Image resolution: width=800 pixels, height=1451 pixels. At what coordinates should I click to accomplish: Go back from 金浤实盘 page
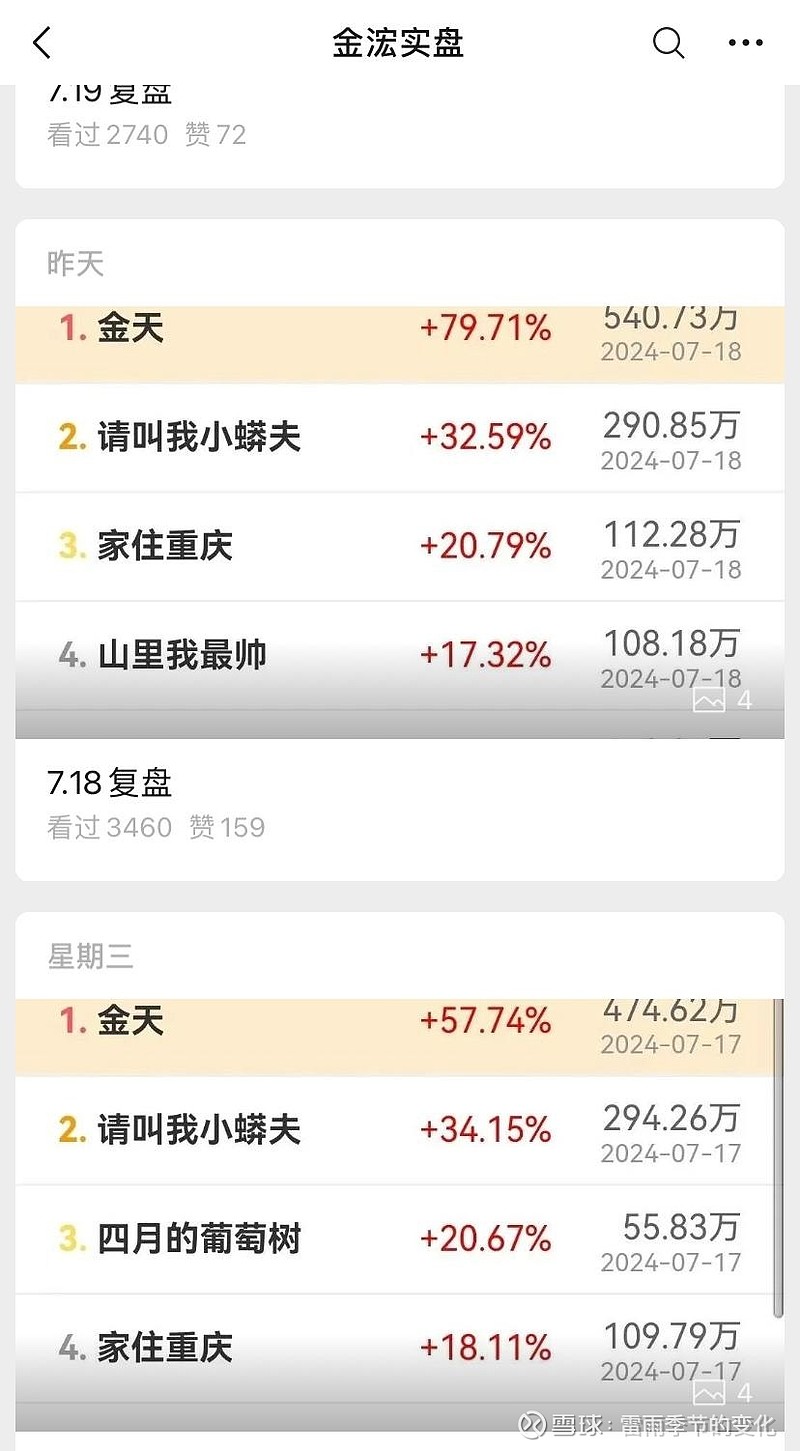[42, 43]
